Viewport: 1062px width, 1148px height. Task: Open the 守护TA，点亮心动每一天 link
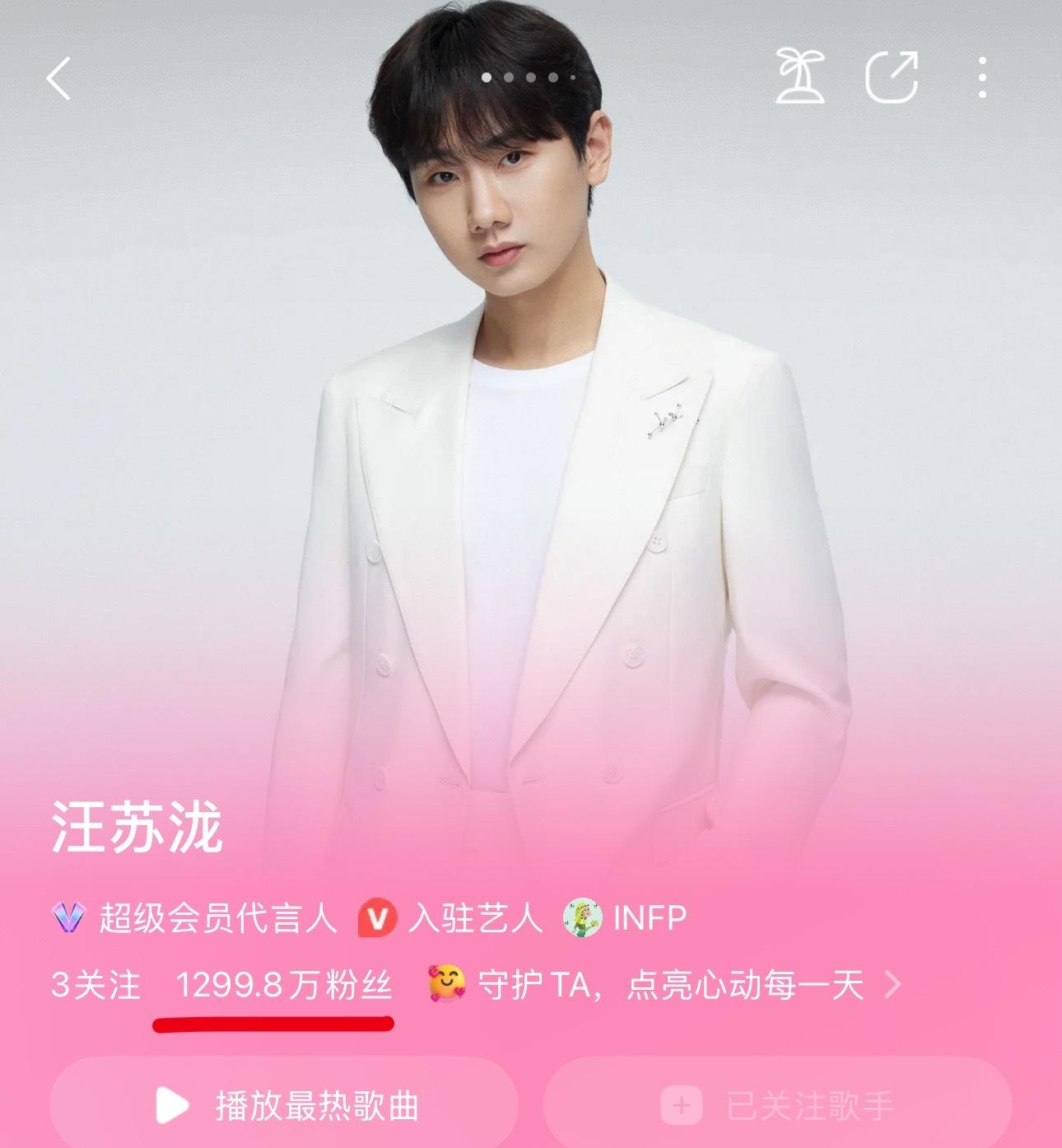pyautogui.click(x=664, y=984)
